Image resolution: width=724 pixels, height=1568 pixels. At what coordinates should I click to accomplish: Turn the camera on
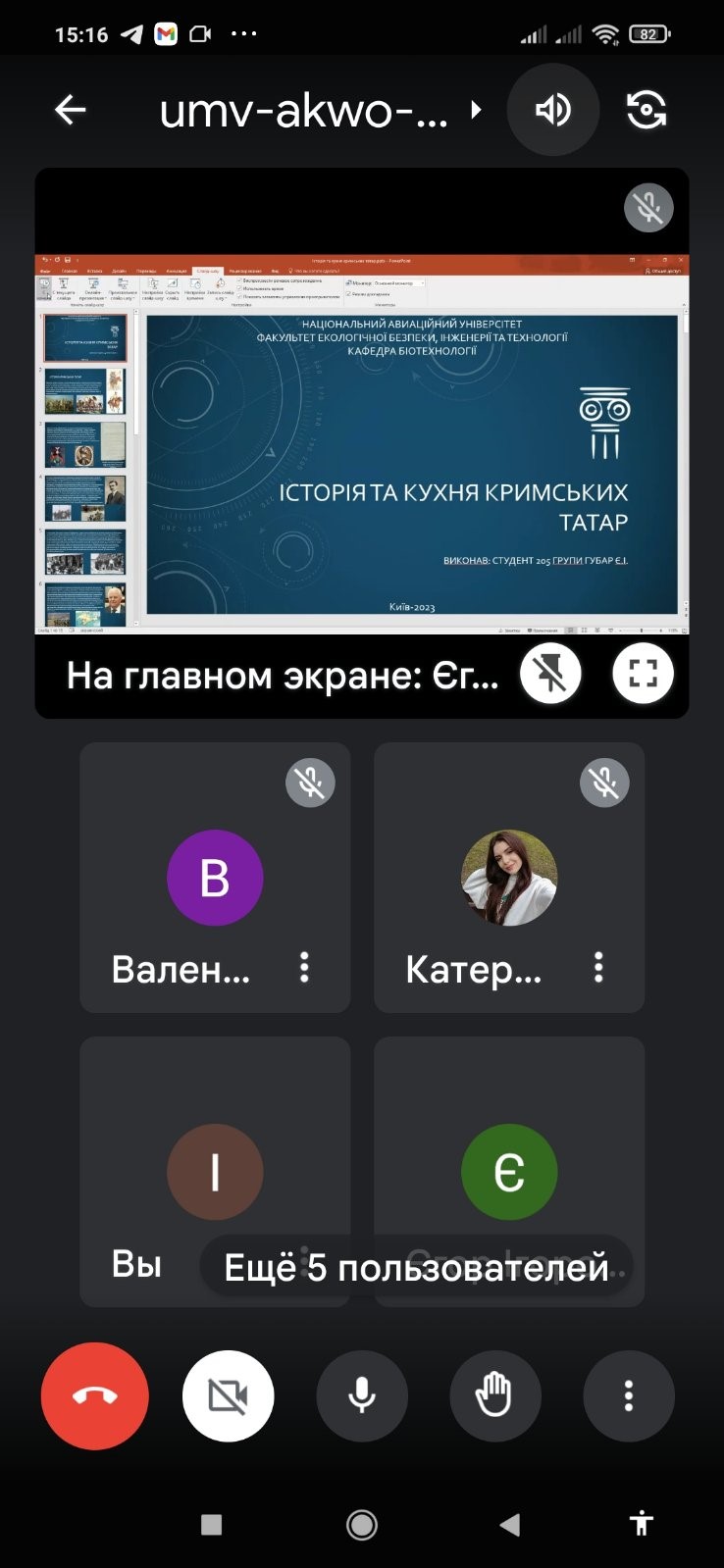229,1395
